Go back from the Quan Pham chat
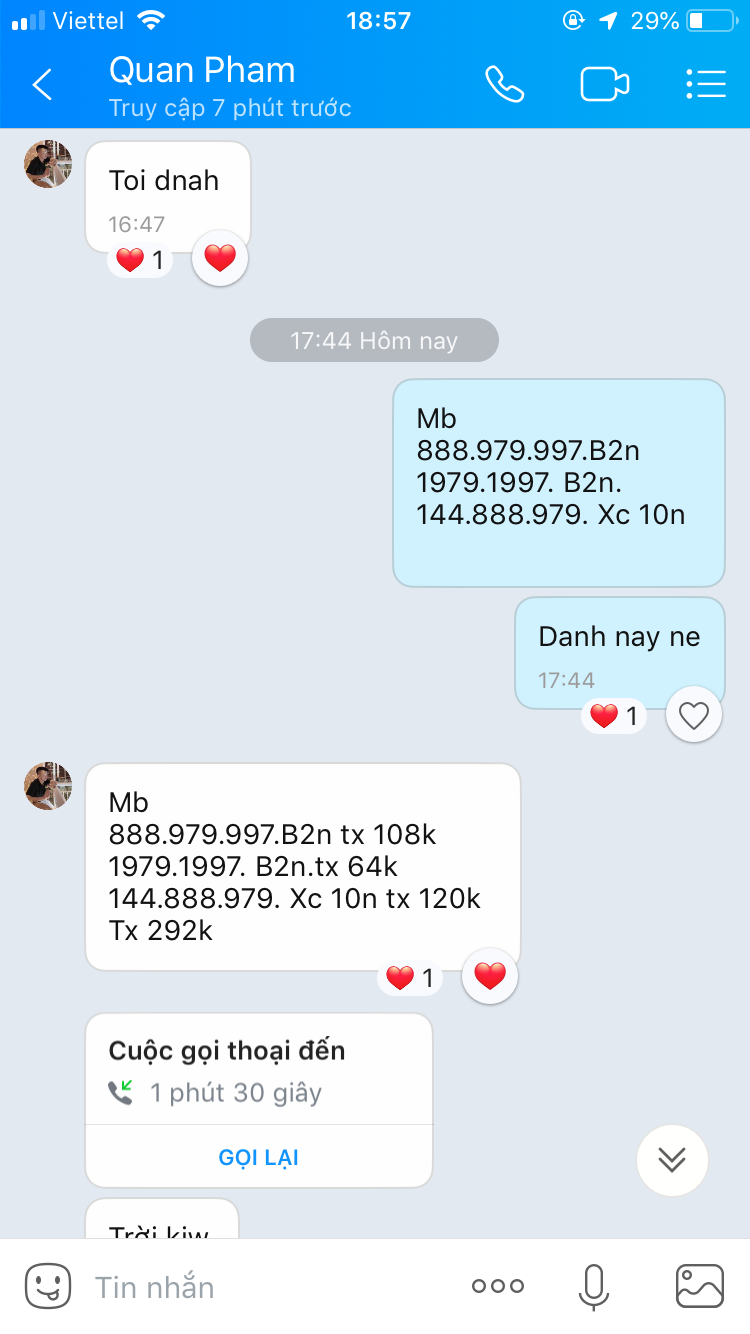 (x=42, y=85)
